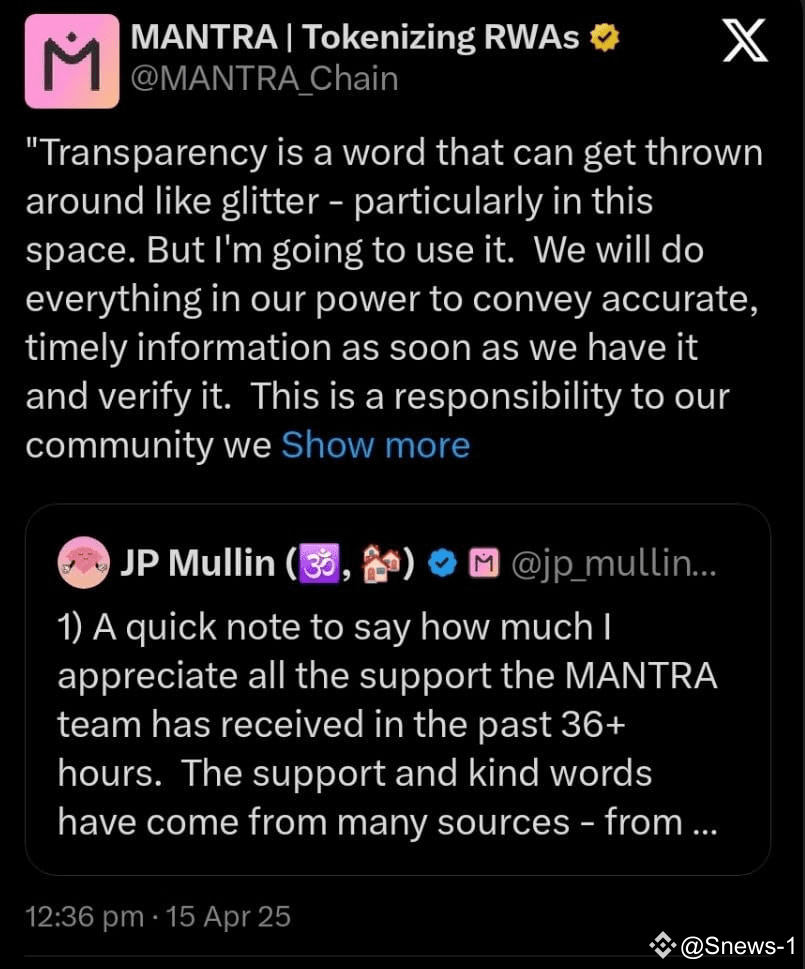Click the blue verified checkmark beside JP Mullin
The height and width of the screenshot is (969, 805).
click(442, 562)
